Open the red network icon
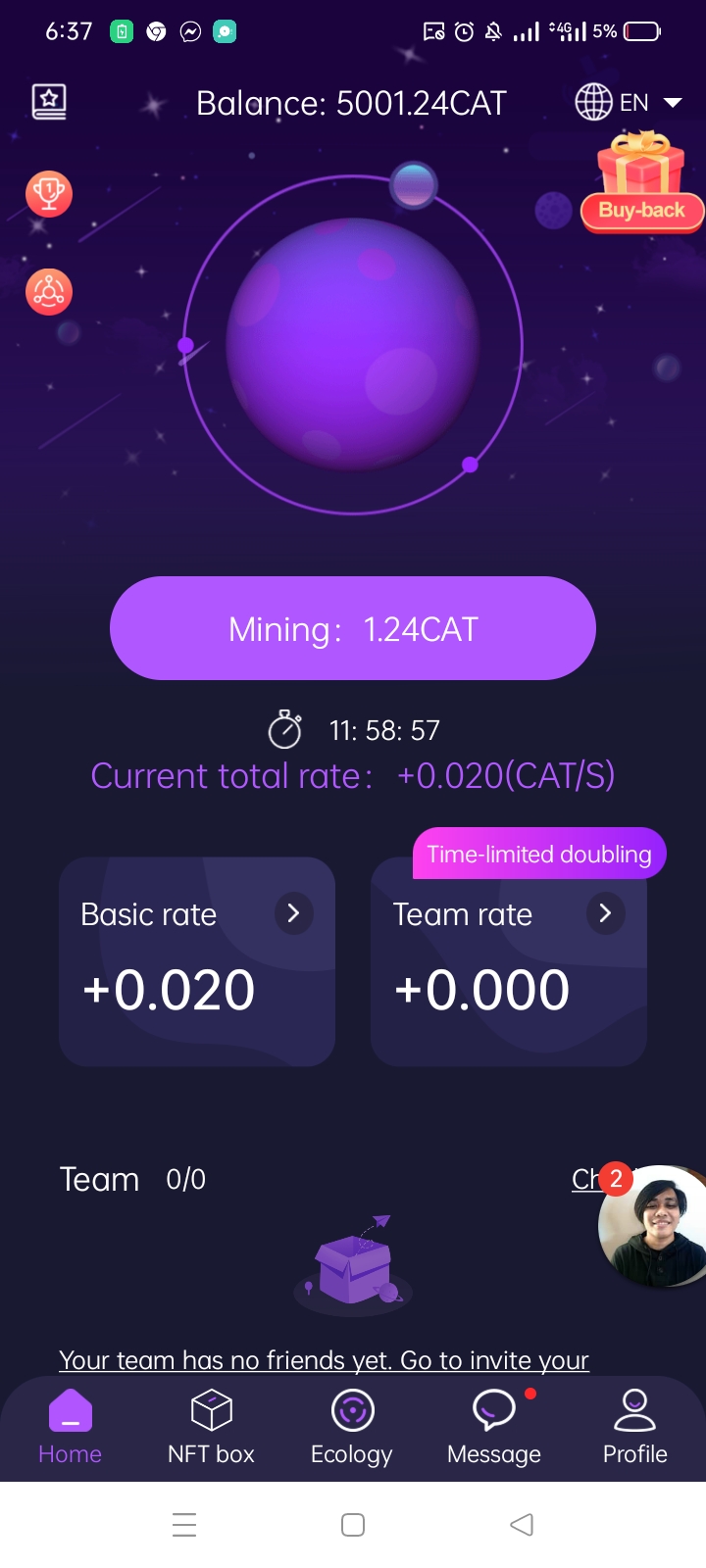This screenshot has width=706, height=1568. 49,291
